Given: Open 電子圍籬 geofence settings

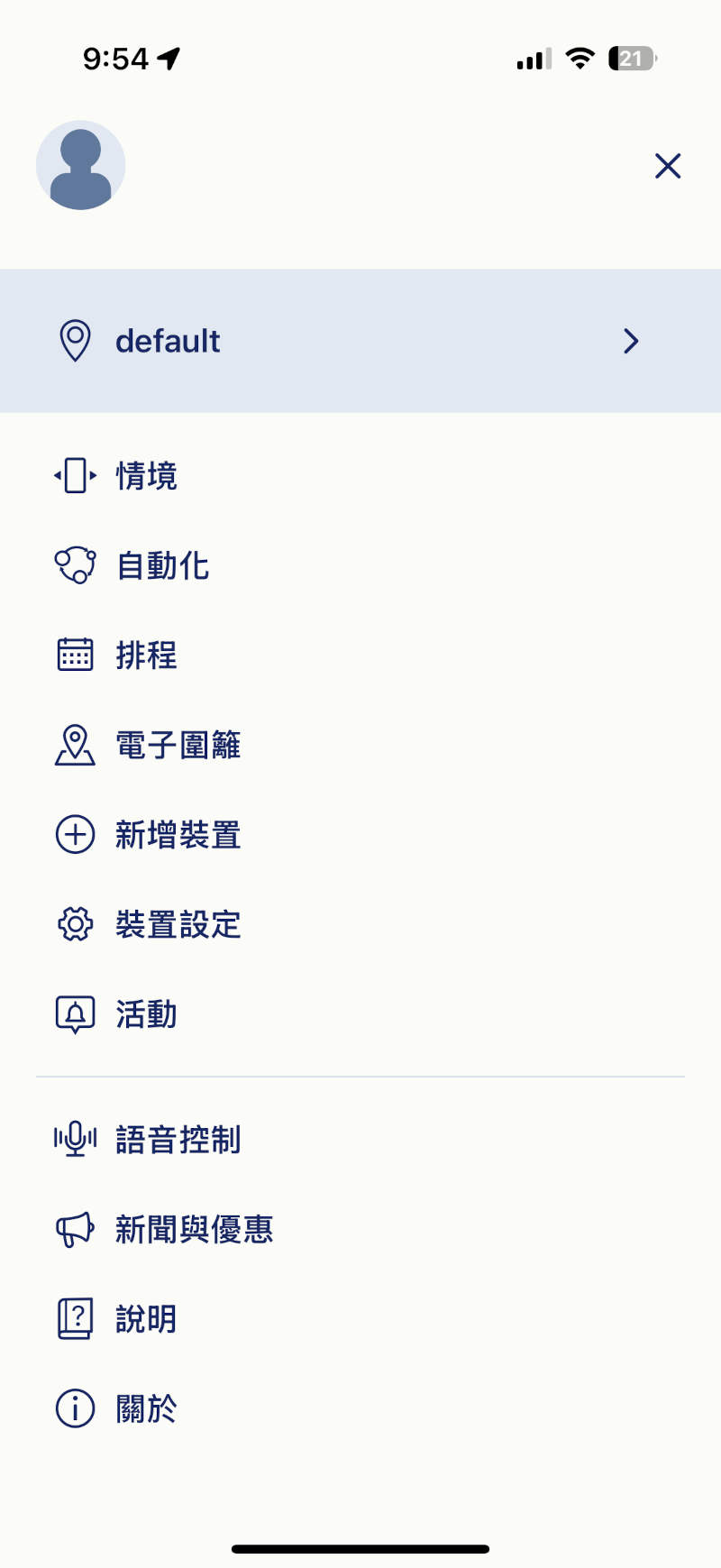Looking at the screenshot, I should [178, 746].
